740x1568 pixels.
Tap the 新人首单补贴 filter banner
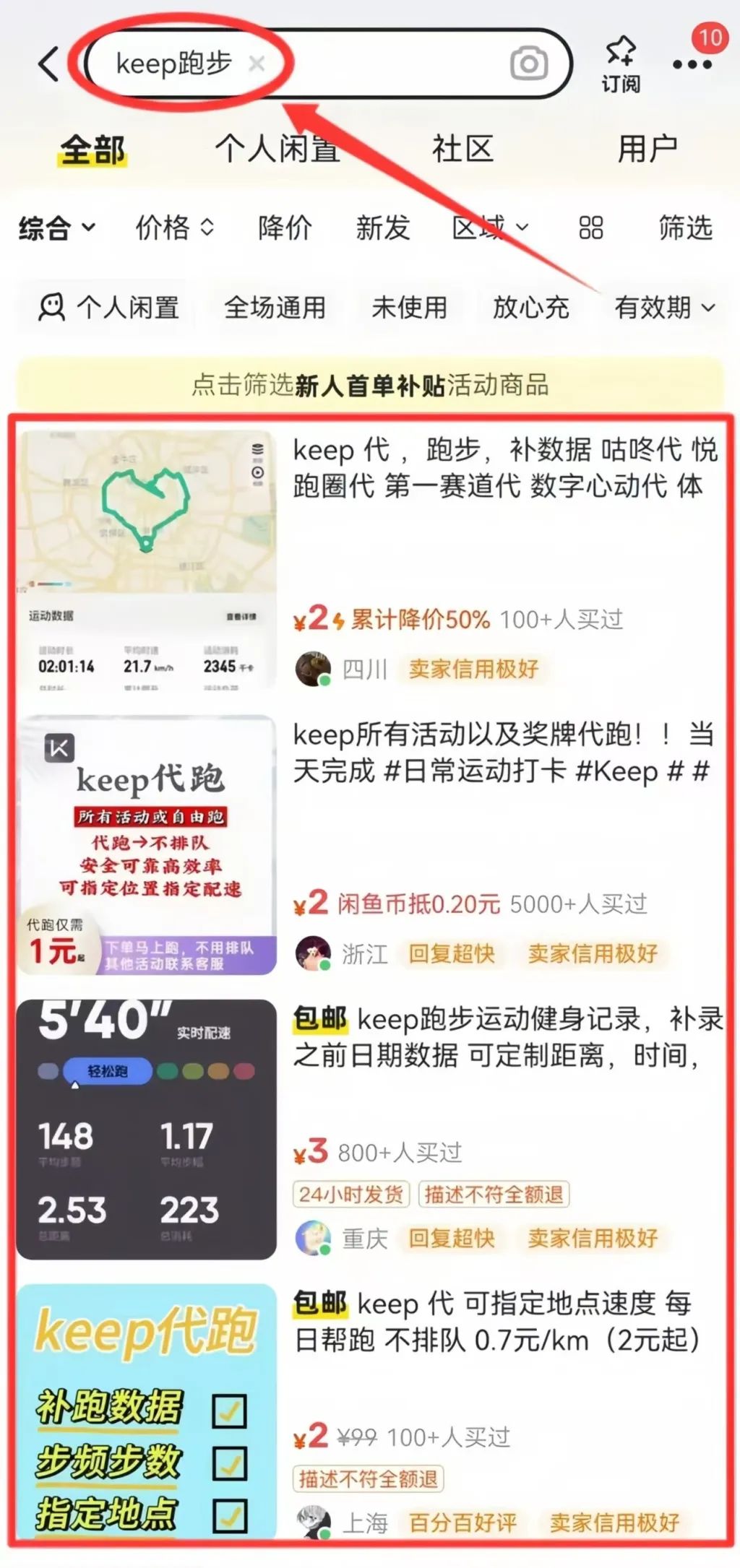pyautogui.click(x=370, y=385)
